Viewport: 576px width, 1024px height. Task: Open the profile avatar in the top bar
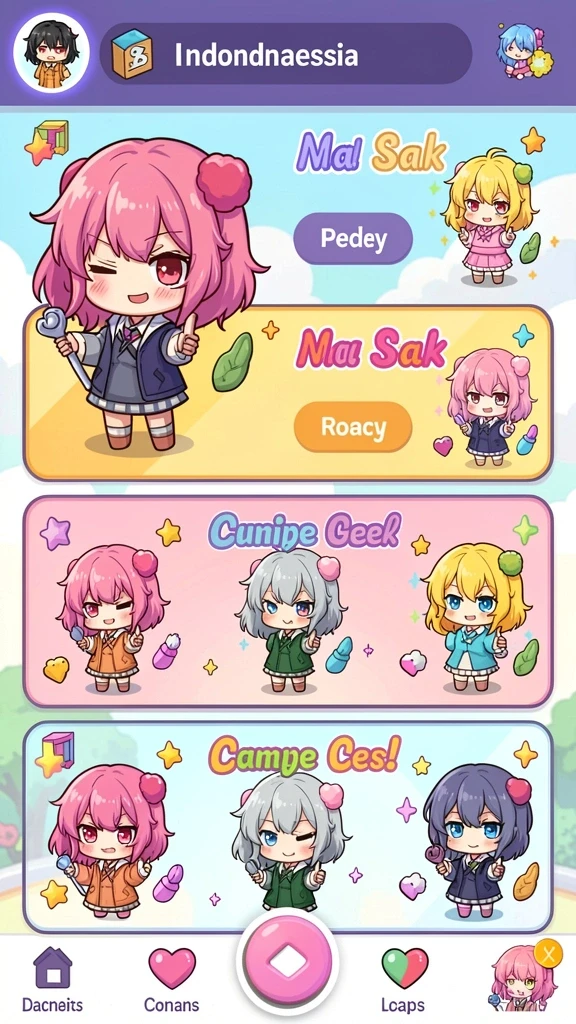point(52,52)
